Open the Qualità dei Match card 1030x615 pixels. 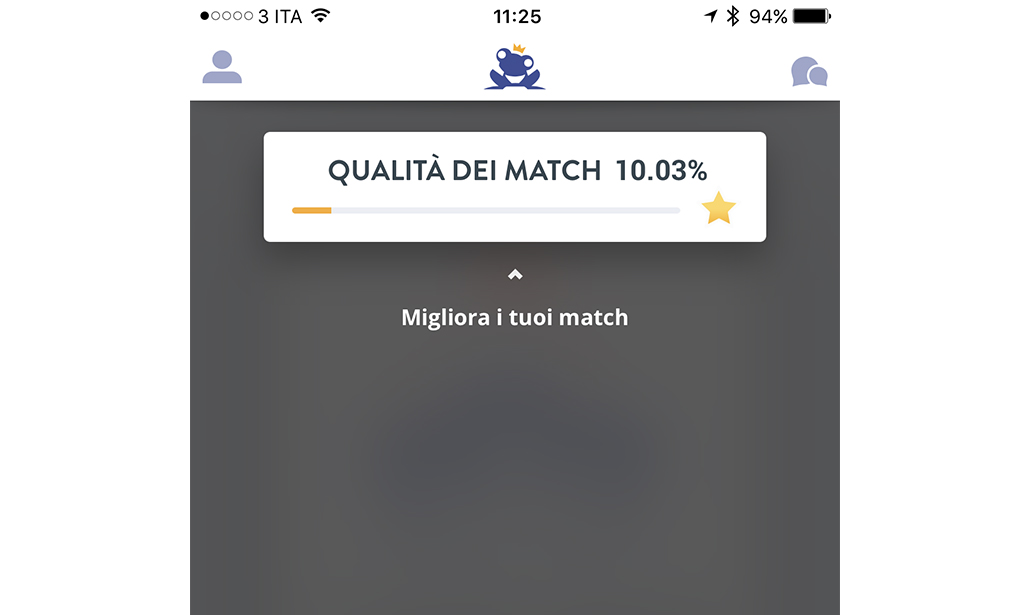tap(515, 187)
